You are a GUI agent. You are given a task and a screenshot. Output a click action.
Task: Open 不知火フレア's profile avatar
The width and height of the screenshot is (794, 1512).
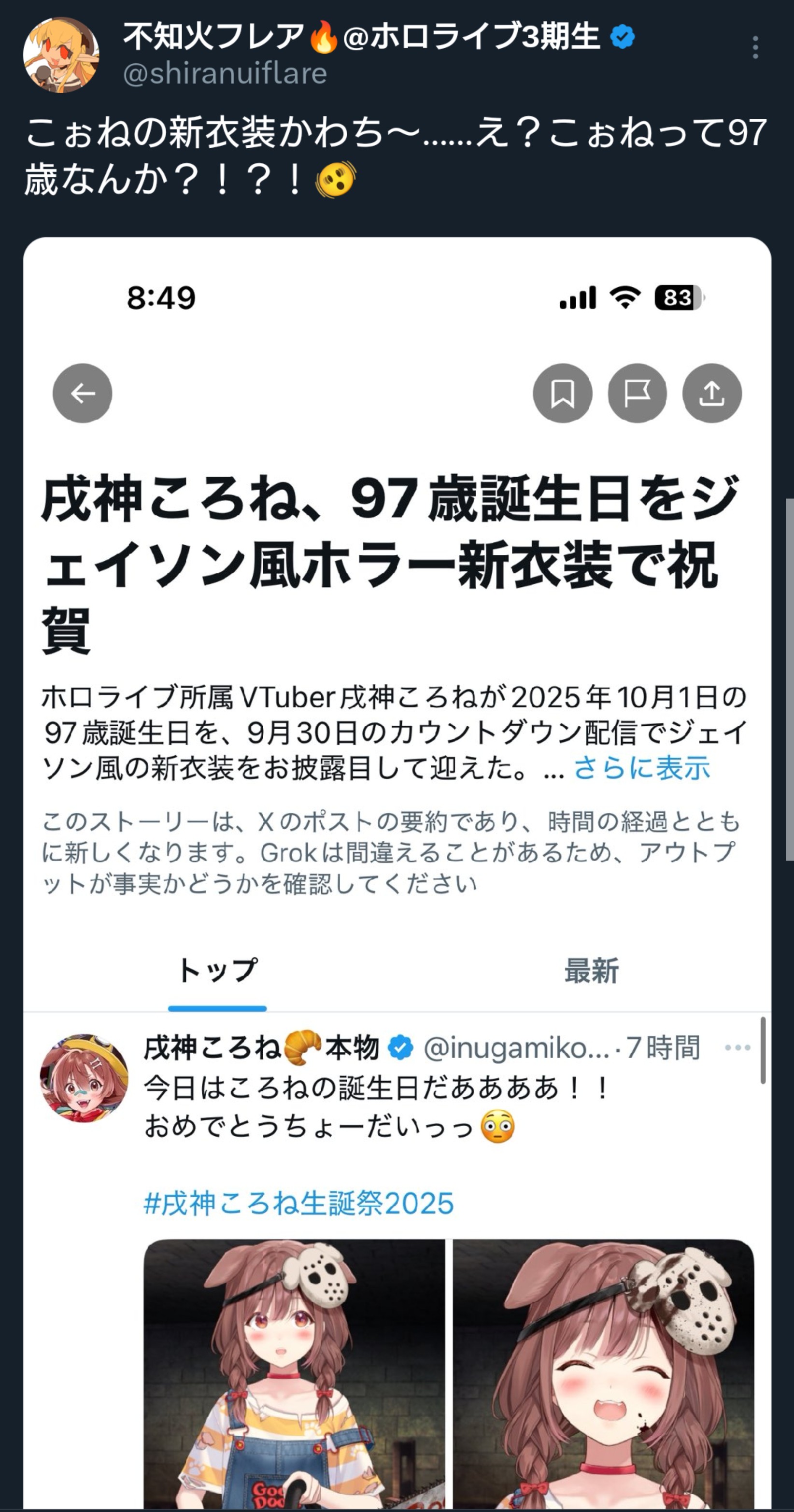pyautogui.click(x=60, y=55)
